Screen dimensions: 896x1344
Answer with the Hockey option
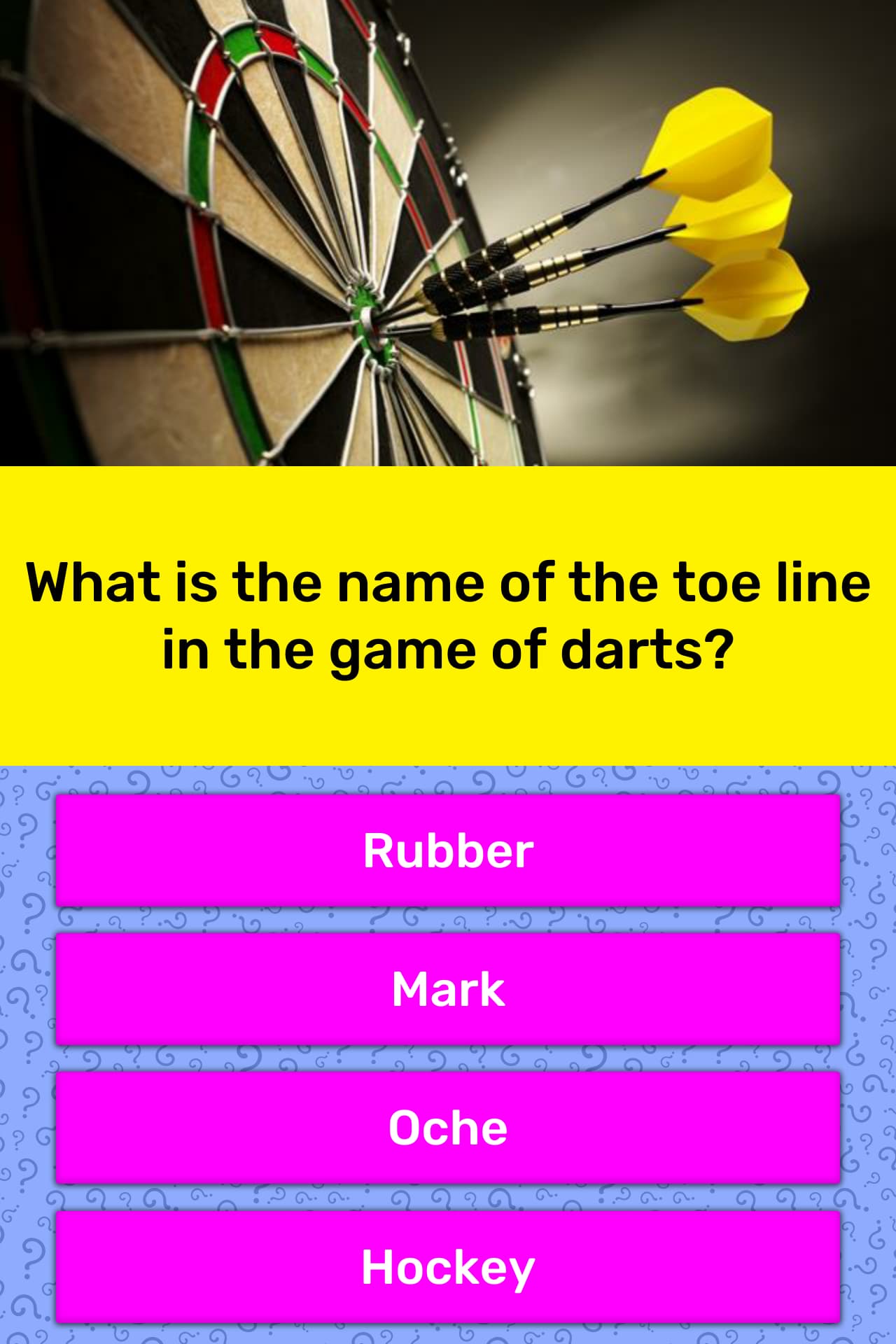[x=448, y=1267]
